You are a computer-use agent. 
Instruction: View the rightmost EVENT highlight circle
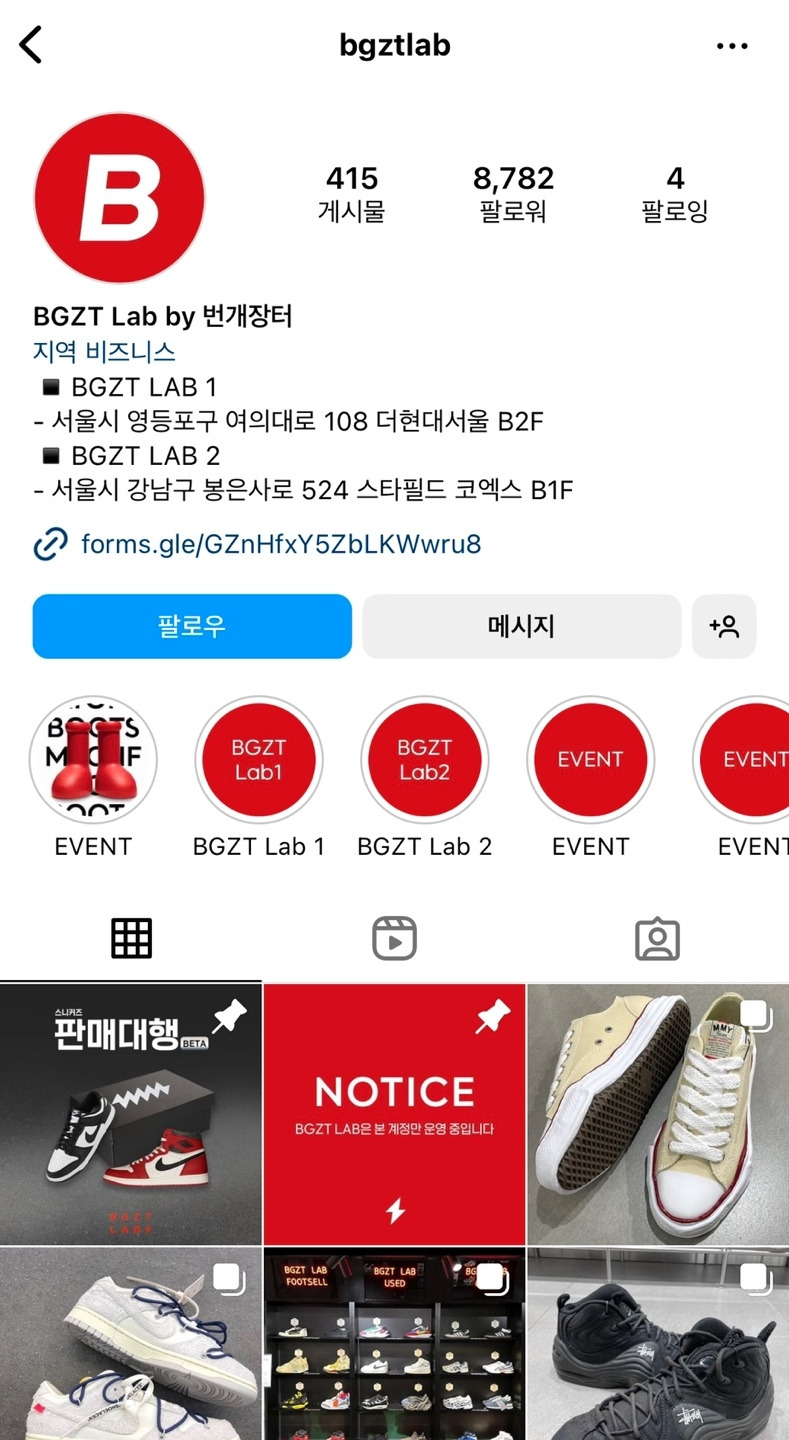click(751, 759)
